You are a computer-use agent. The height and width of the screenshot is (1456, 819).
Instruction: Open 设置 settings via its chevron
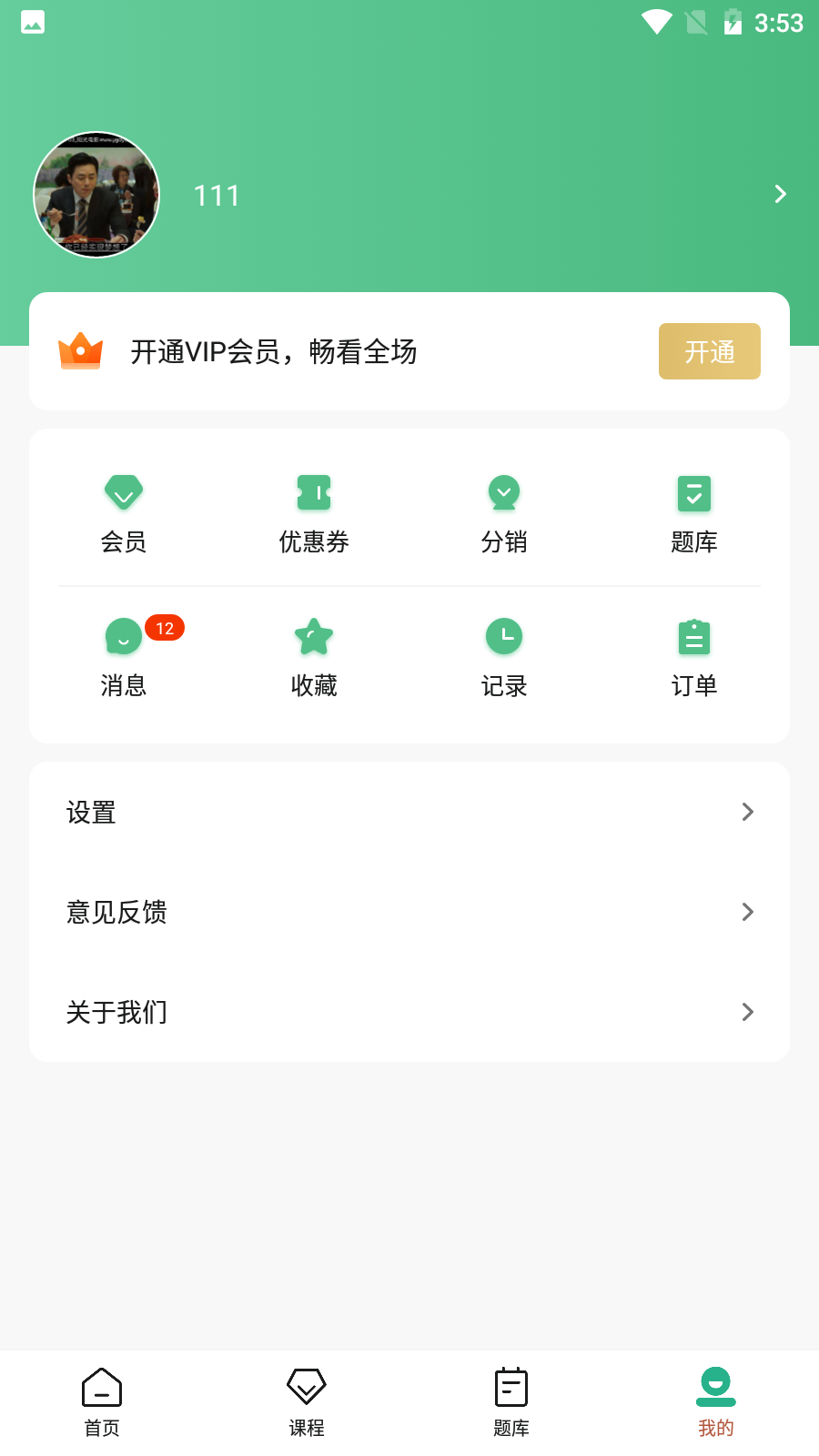click(x=747, y=812)
